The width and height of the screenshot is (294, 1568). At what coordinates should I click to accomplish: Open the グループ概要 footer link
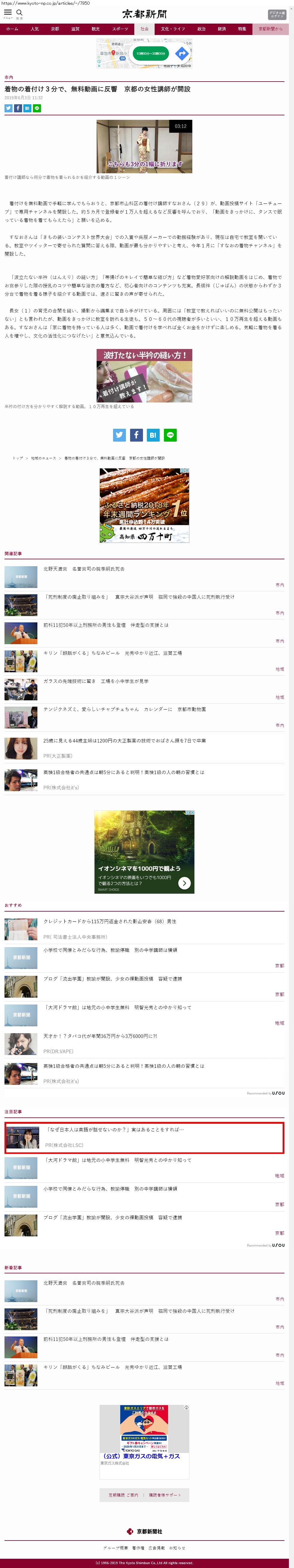[x=115, y=1542]
